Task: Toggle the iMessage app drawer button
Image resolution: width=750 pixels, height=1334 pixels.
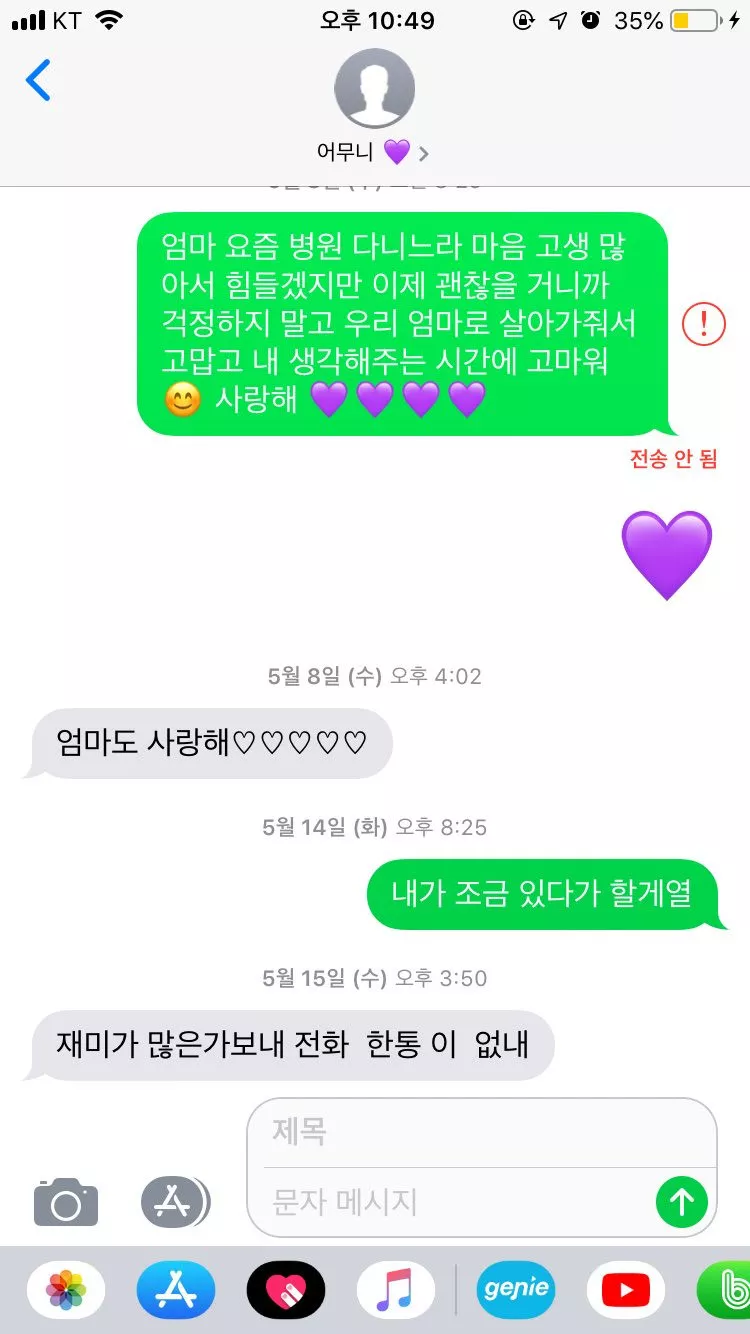Action: [x=174, y=1201]
